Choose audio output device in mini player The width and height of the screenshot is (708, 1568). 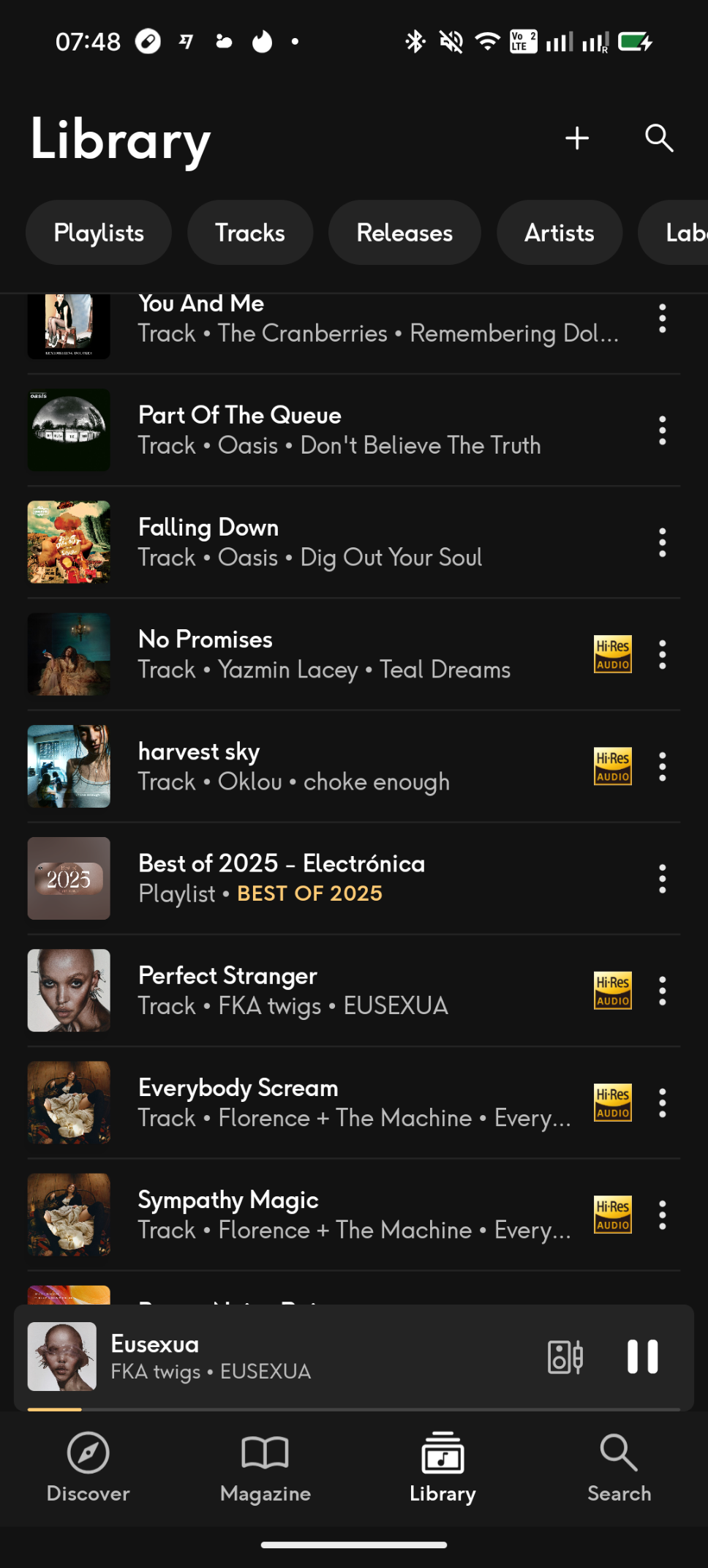[565, 1357]
